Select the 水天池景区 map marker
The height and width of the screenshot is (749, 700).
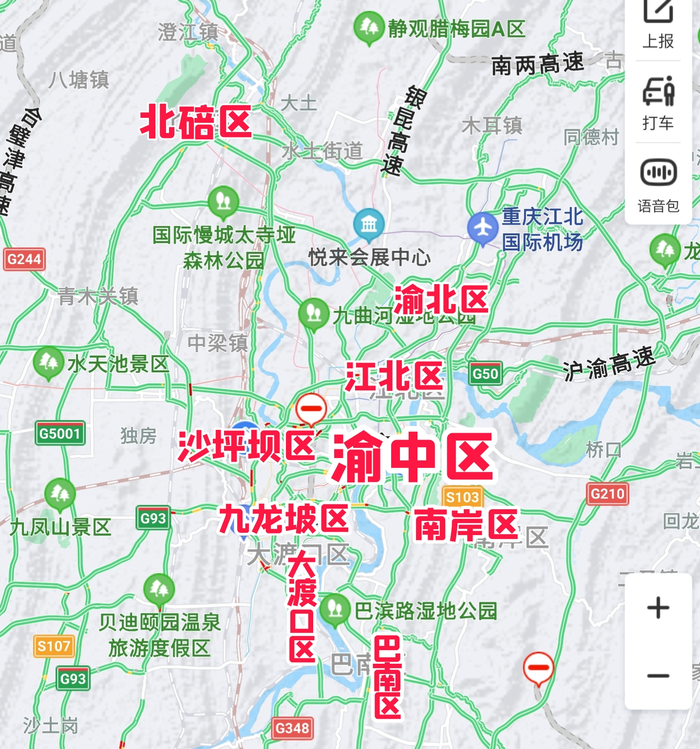48,362
